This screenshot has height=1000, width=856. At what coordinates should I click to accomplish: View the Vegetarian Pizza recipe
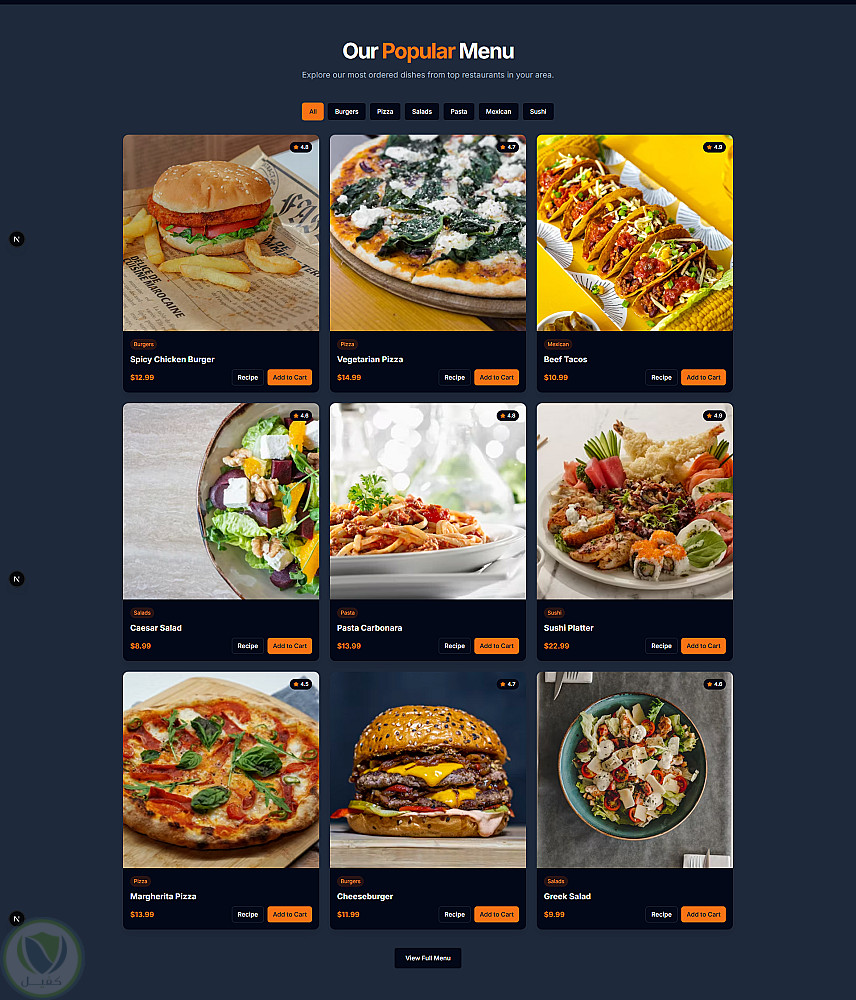tap(455, 377)
